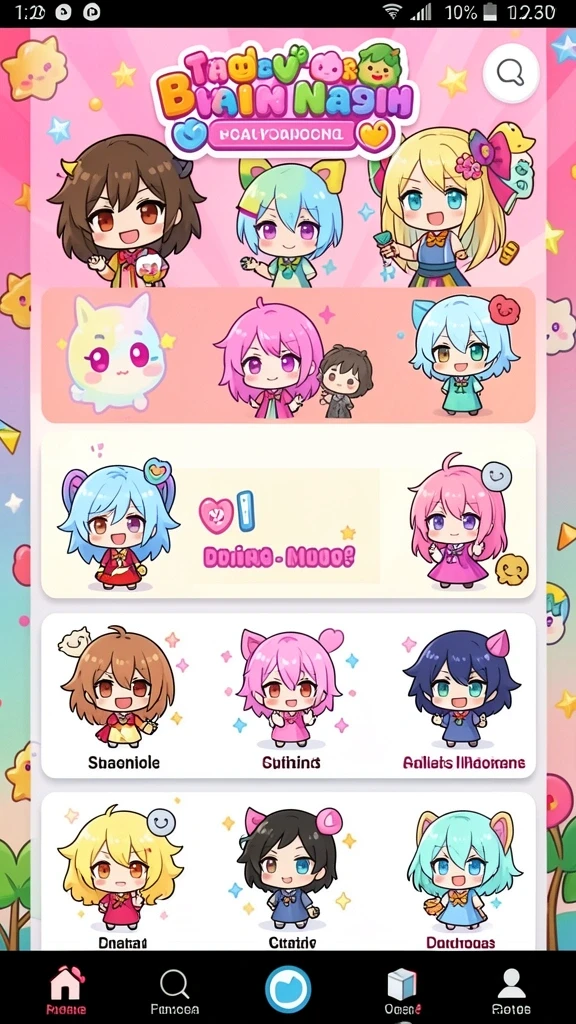Open the cream banner with pink heart text
This screenshot has width=576, height=1024.
click(x=288, y=514)
